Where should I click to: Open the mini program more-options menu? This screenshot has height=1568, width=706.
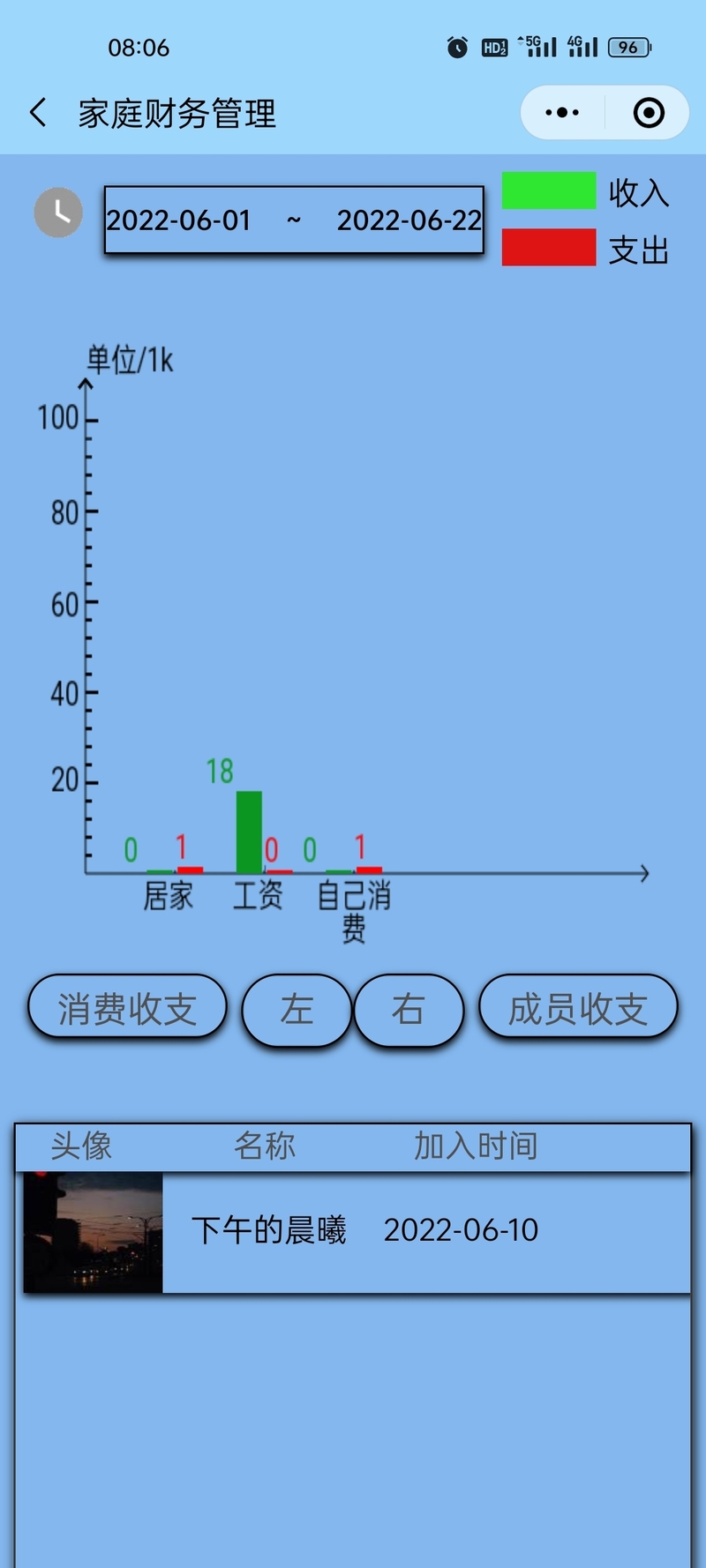562,113
